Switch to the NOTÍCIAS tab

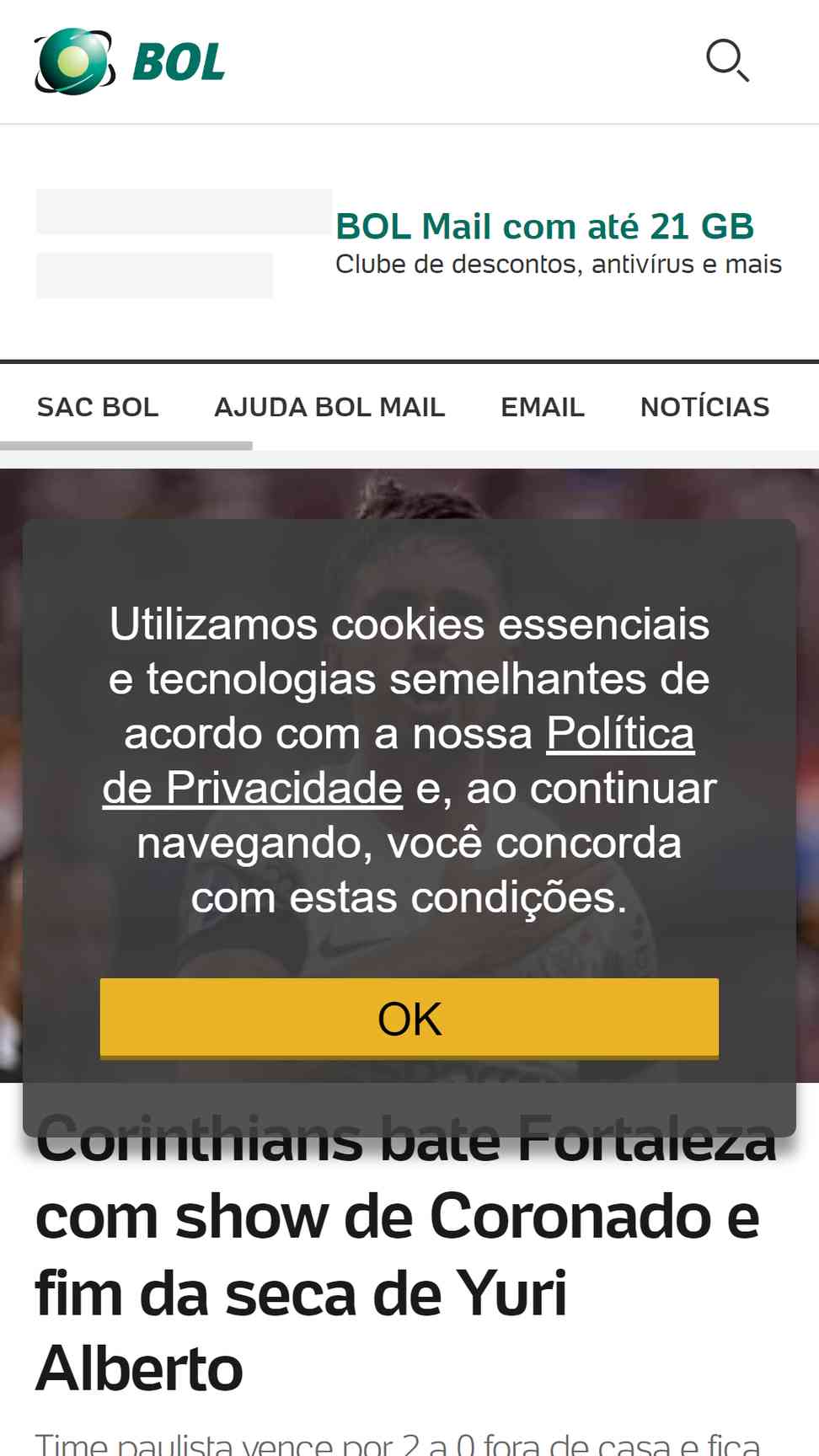click(x=704, y=407)
